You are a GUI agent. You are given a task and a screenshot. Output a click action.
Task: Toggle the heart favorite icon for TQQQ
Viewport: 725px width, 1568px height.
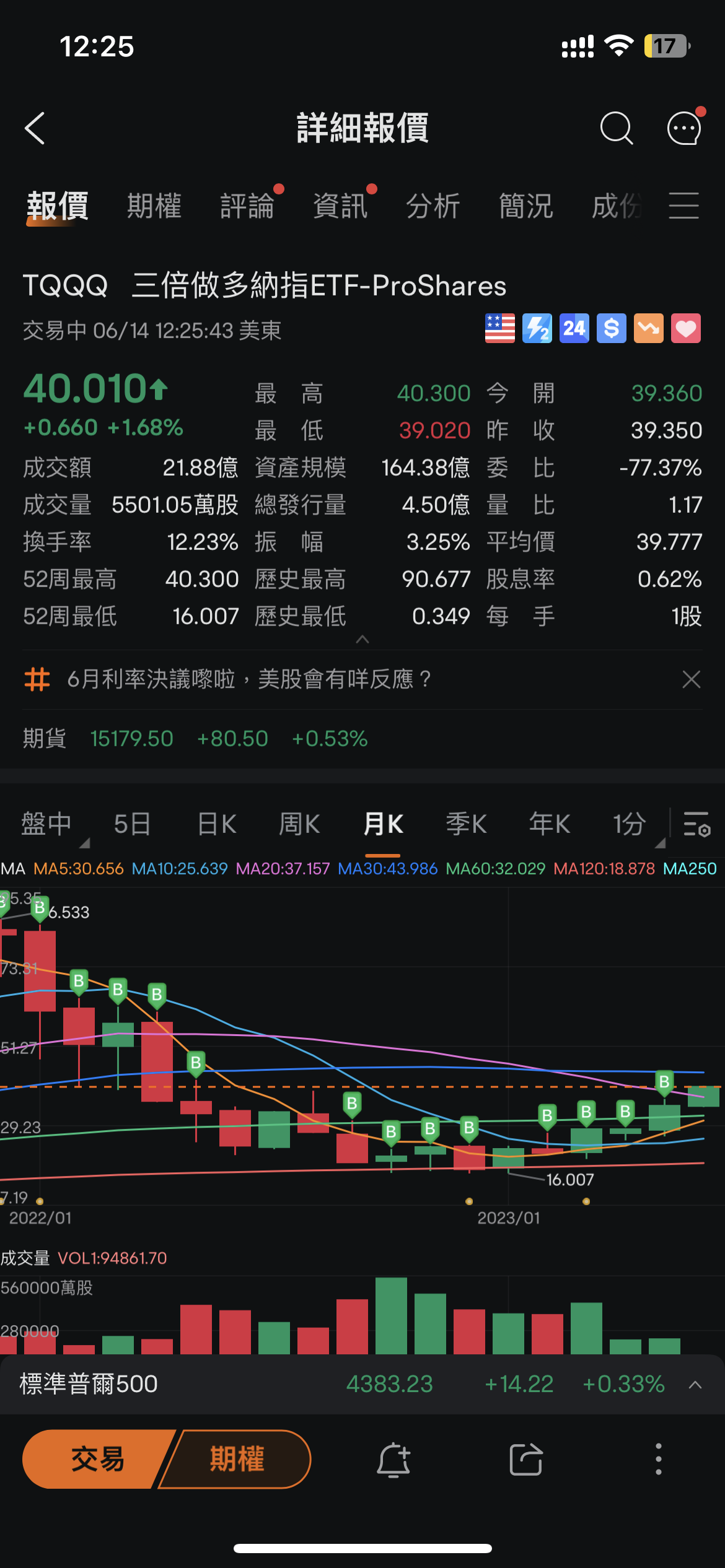coord(685,328)
